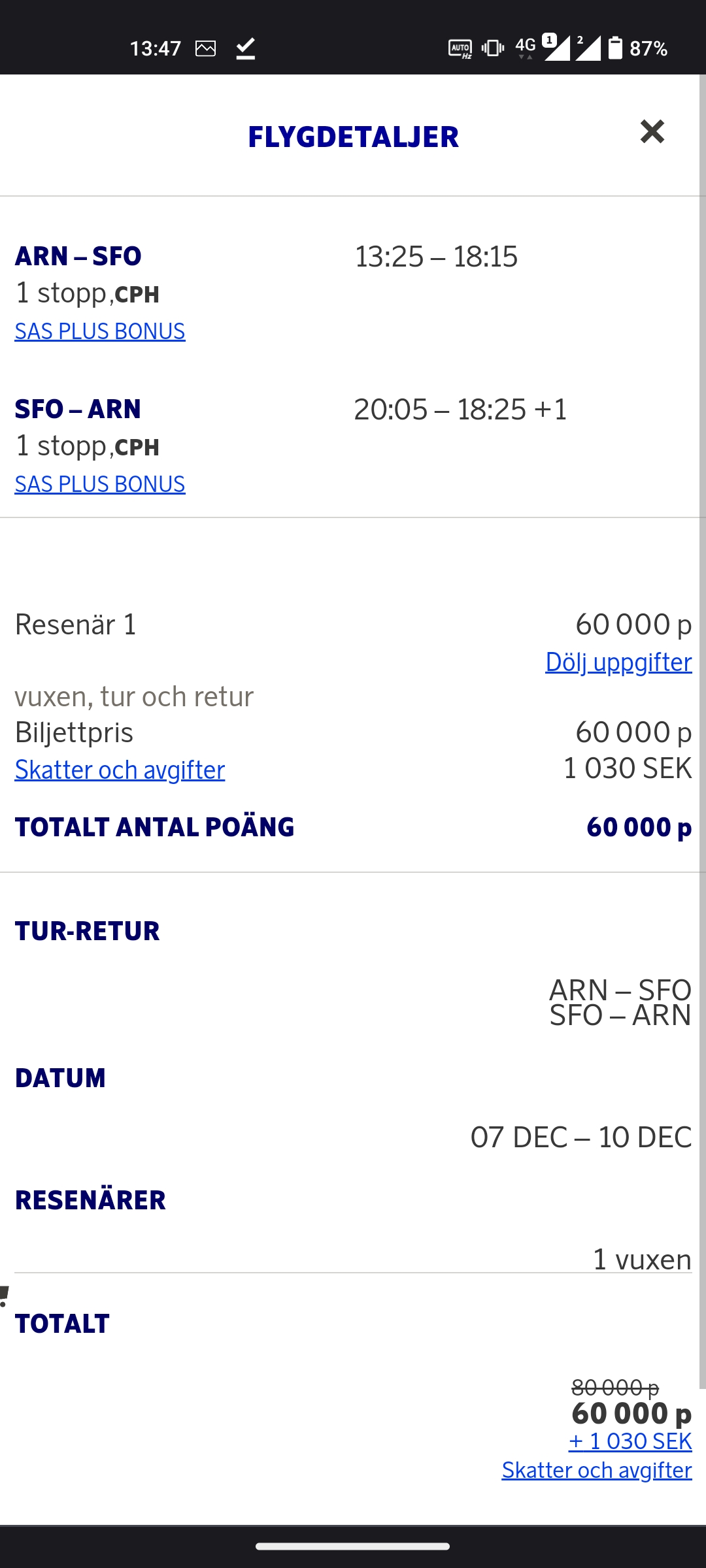706x1568 pixels.
Task: Tap the checkmark icon in the status bar
Action: (x=244, y=48)
